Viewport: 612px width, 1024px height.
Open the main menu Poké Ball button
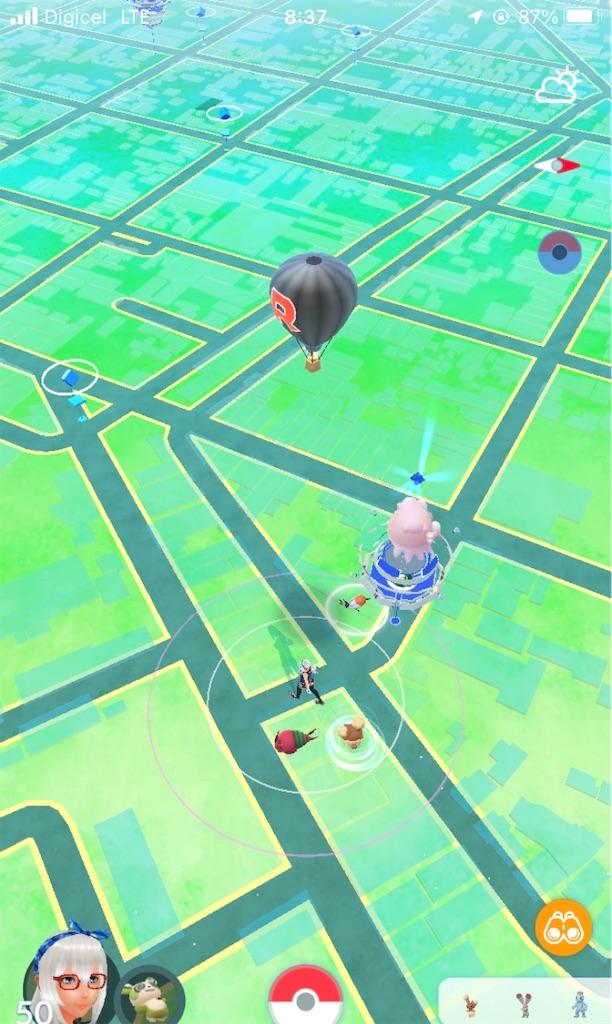click(305, 996)
